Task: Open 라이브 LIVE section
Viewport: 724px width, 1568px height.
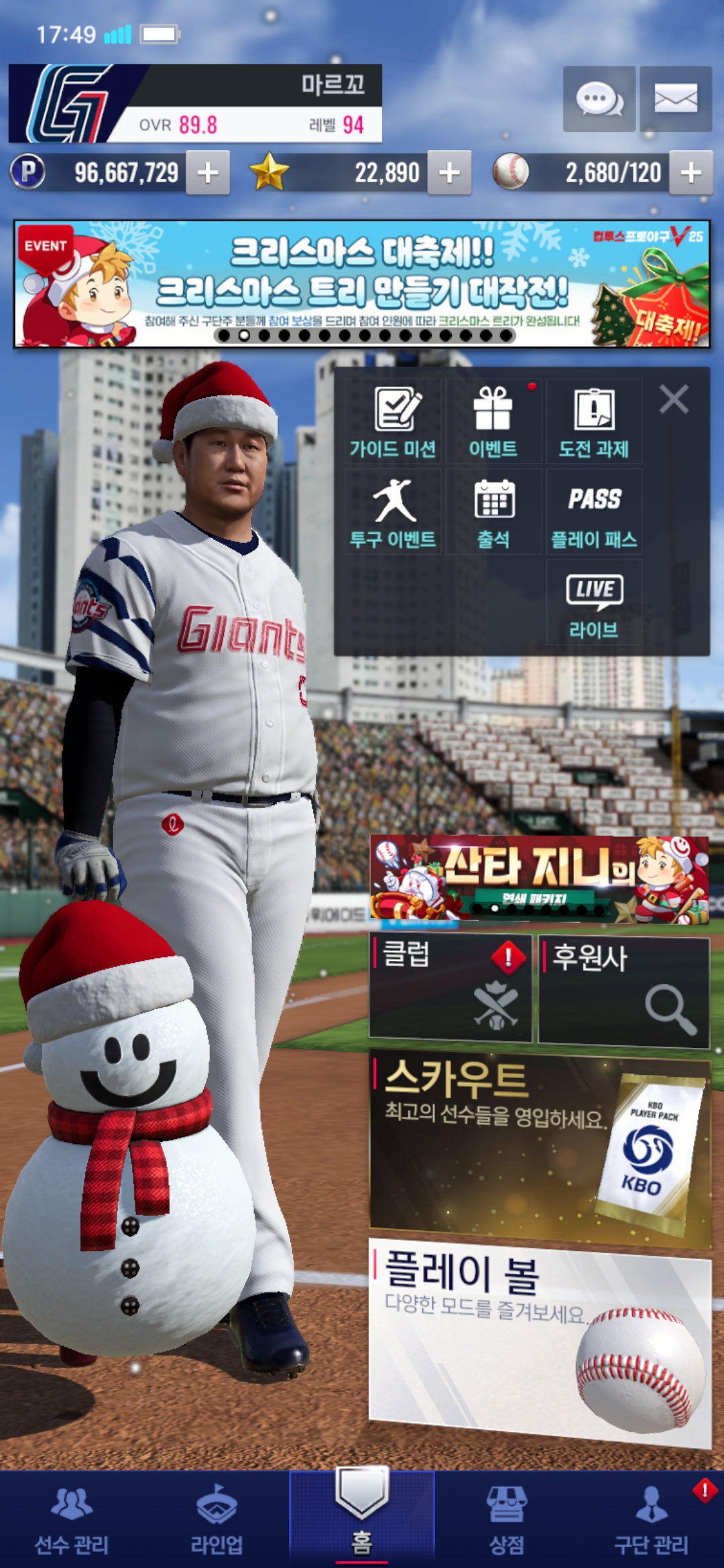Action: pos(594,603)
